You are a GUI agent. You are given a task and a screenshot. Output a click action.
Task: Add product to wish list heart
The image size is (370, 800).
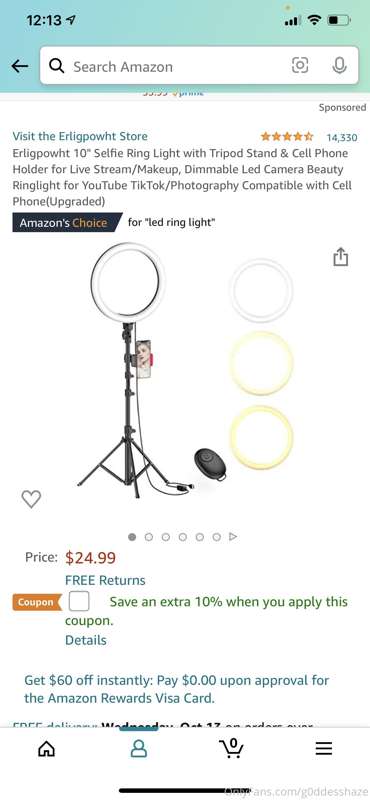(31, 499)
